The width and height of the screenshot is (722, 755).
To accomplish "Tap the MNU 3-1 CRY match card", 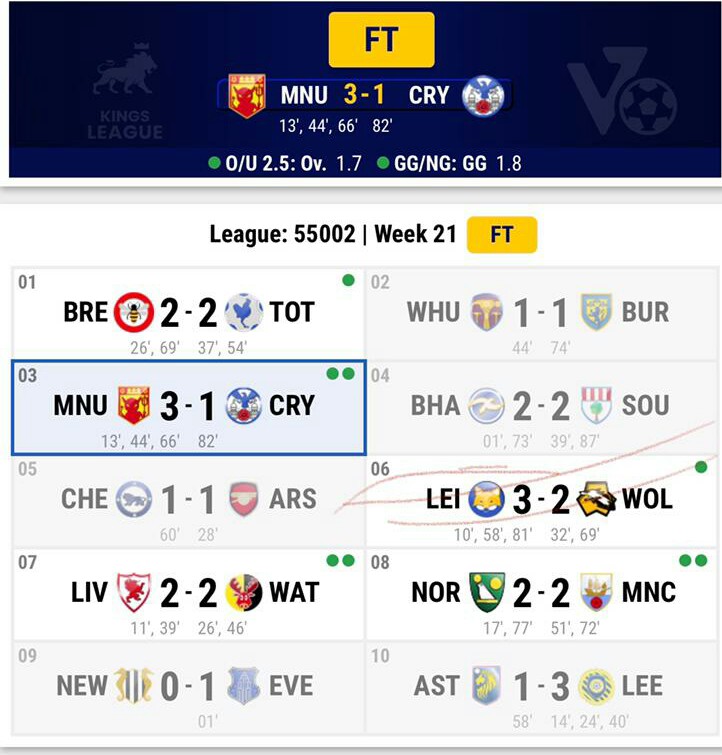I will pos(188,407).
